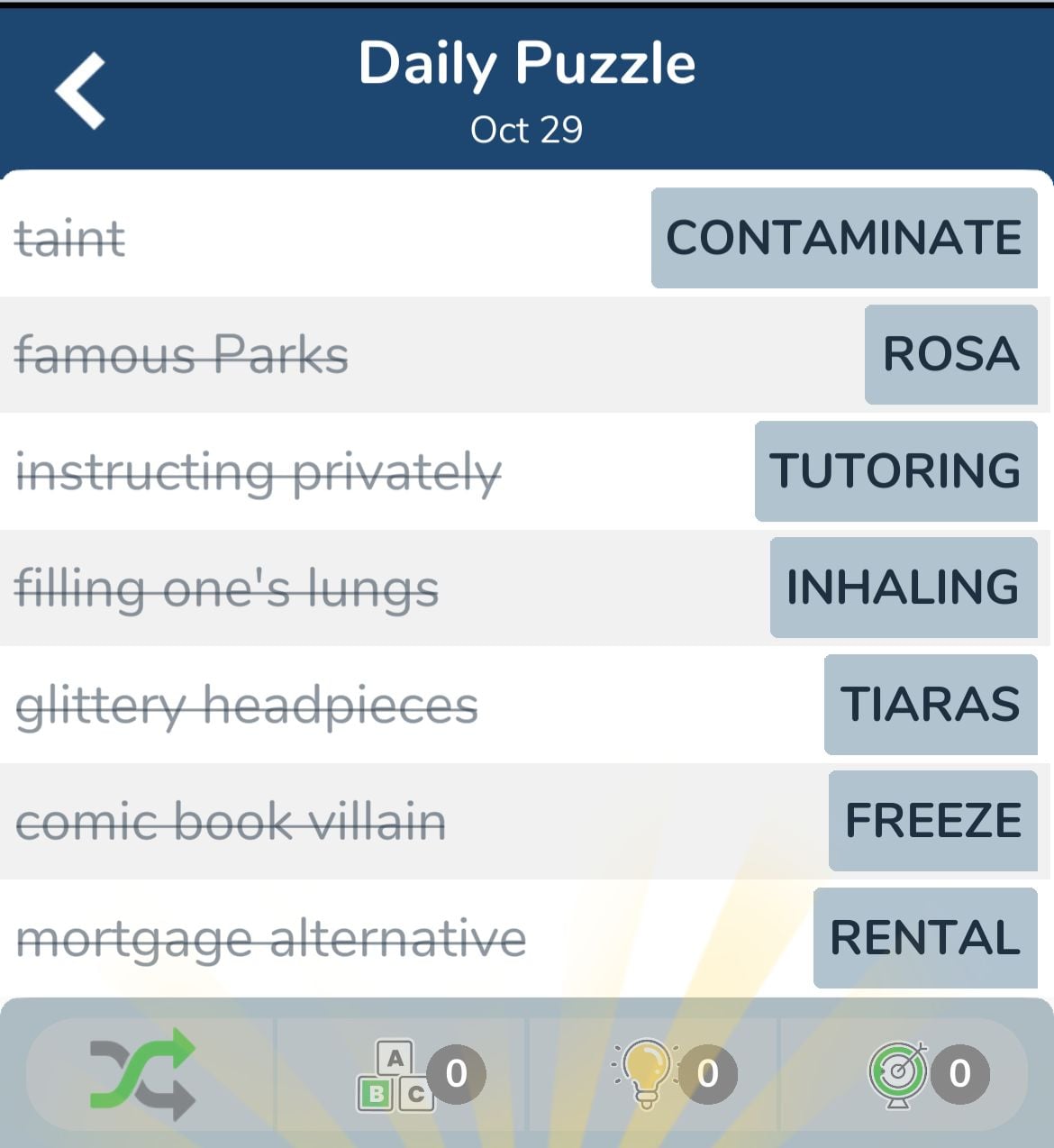Tap the TIARAS answer tile
This screenshot has height=1148, width=1054.
(x=930, y=704)
